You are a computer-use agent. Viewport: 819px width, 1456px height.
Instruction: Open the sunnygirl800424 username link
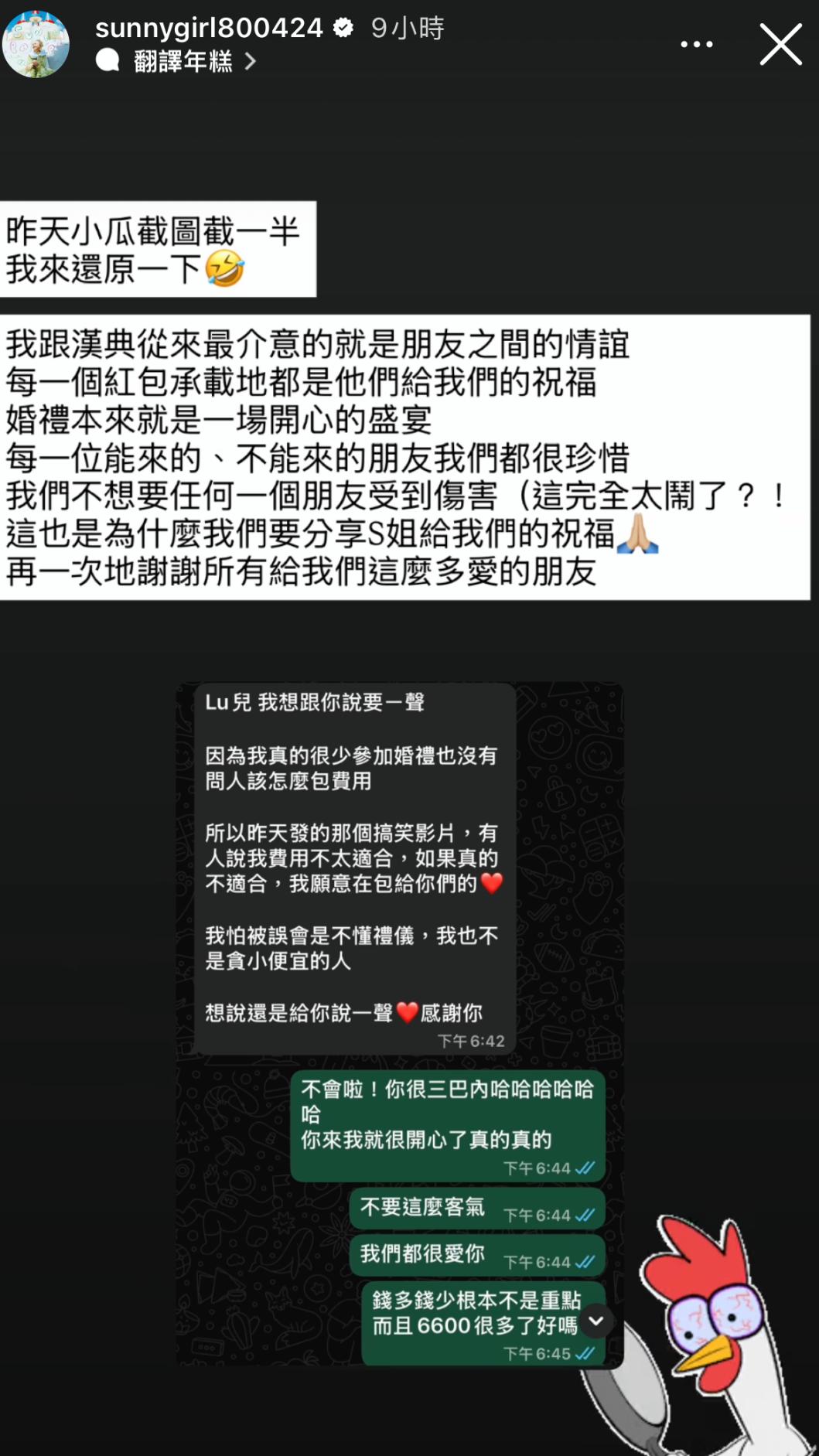[209, 29]
